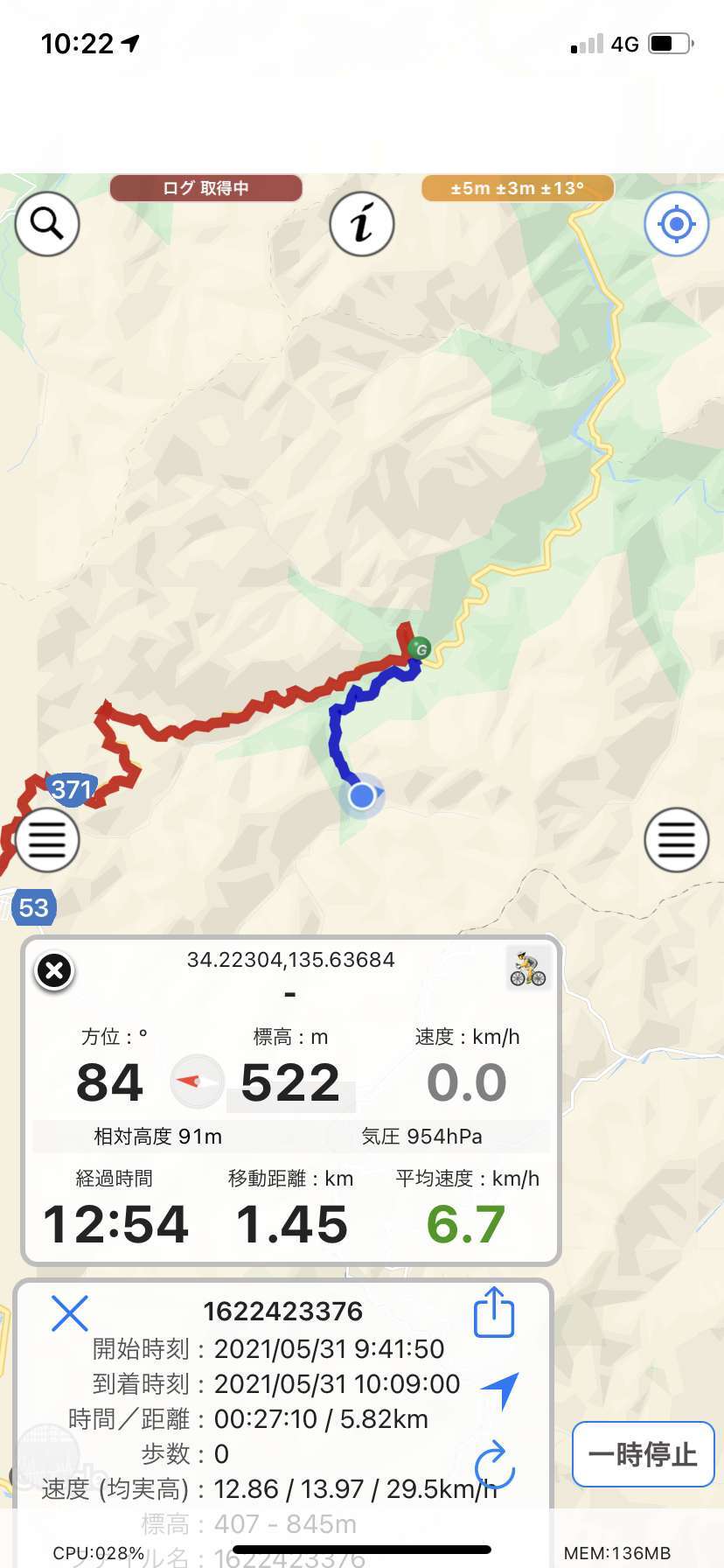The width and height of the screenshot is (724, 1568).
Task: Open the left hamburger menu
Action: (47, 840)
